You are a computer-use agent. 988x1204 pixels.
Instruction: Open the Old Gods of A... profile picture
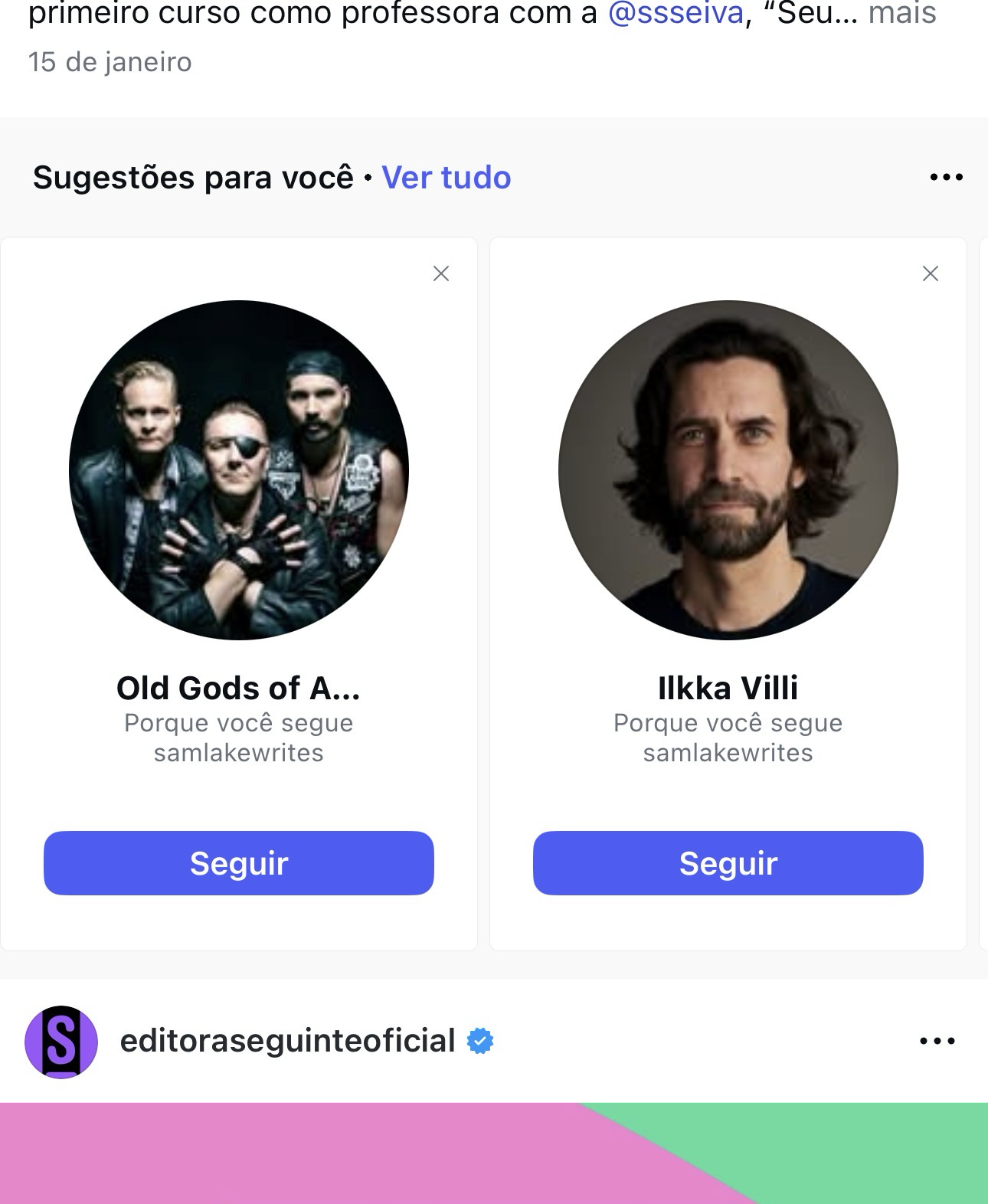click(239, 469)
